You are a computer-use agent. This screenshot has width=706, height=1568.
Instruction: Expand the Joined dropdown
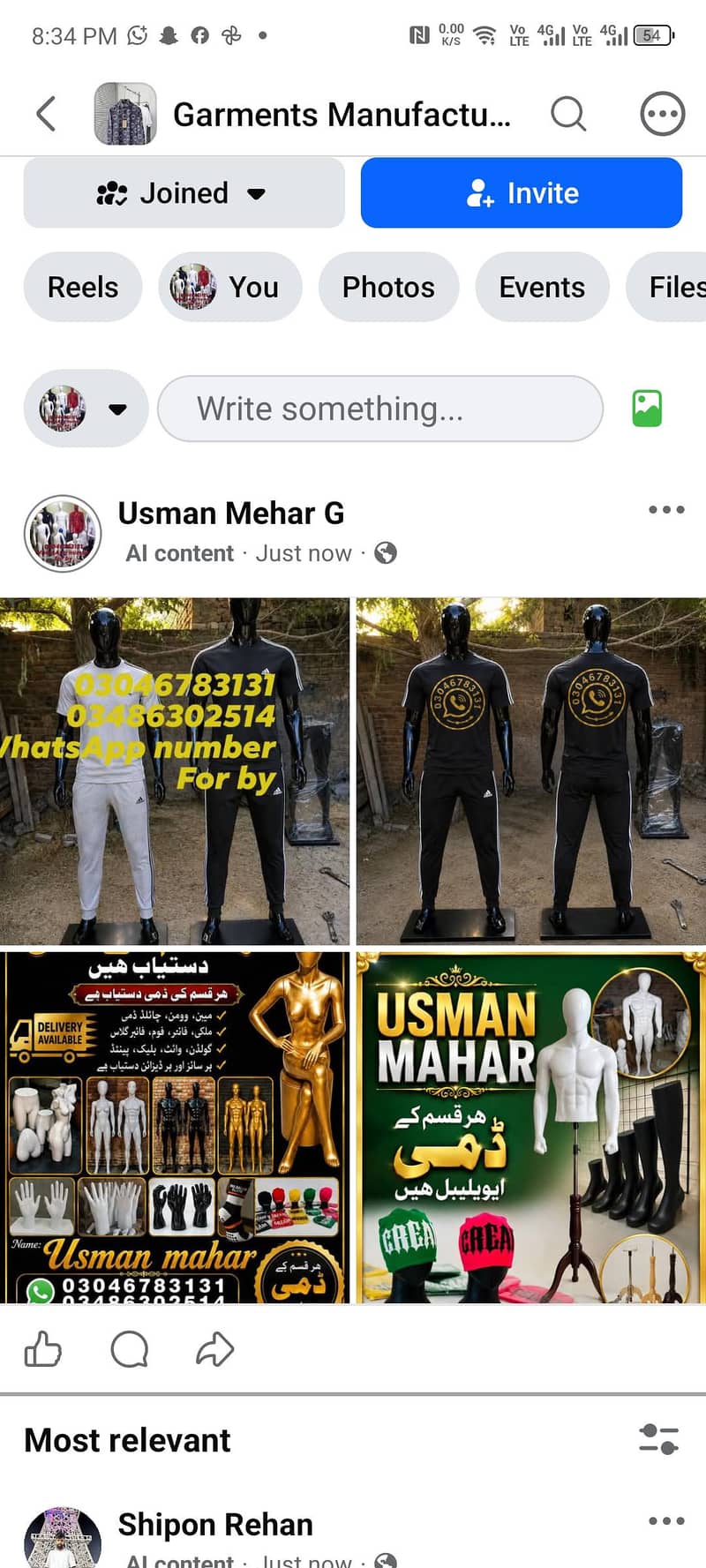(184, 193)
